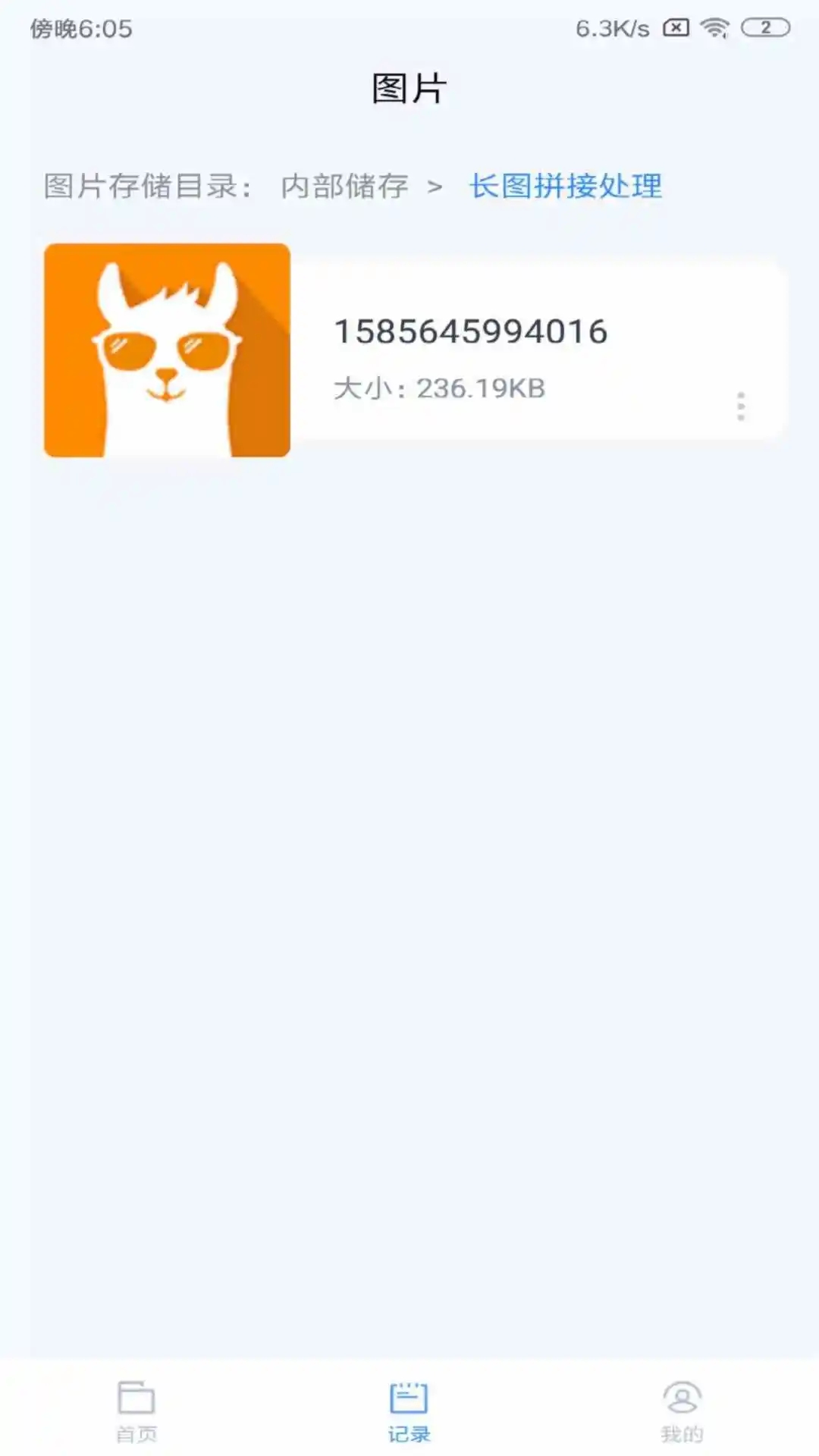Open the three-dot options menu for the image
Viewport: 819px width, 1456px height.
pyautogui.click(x=740, y=407)
